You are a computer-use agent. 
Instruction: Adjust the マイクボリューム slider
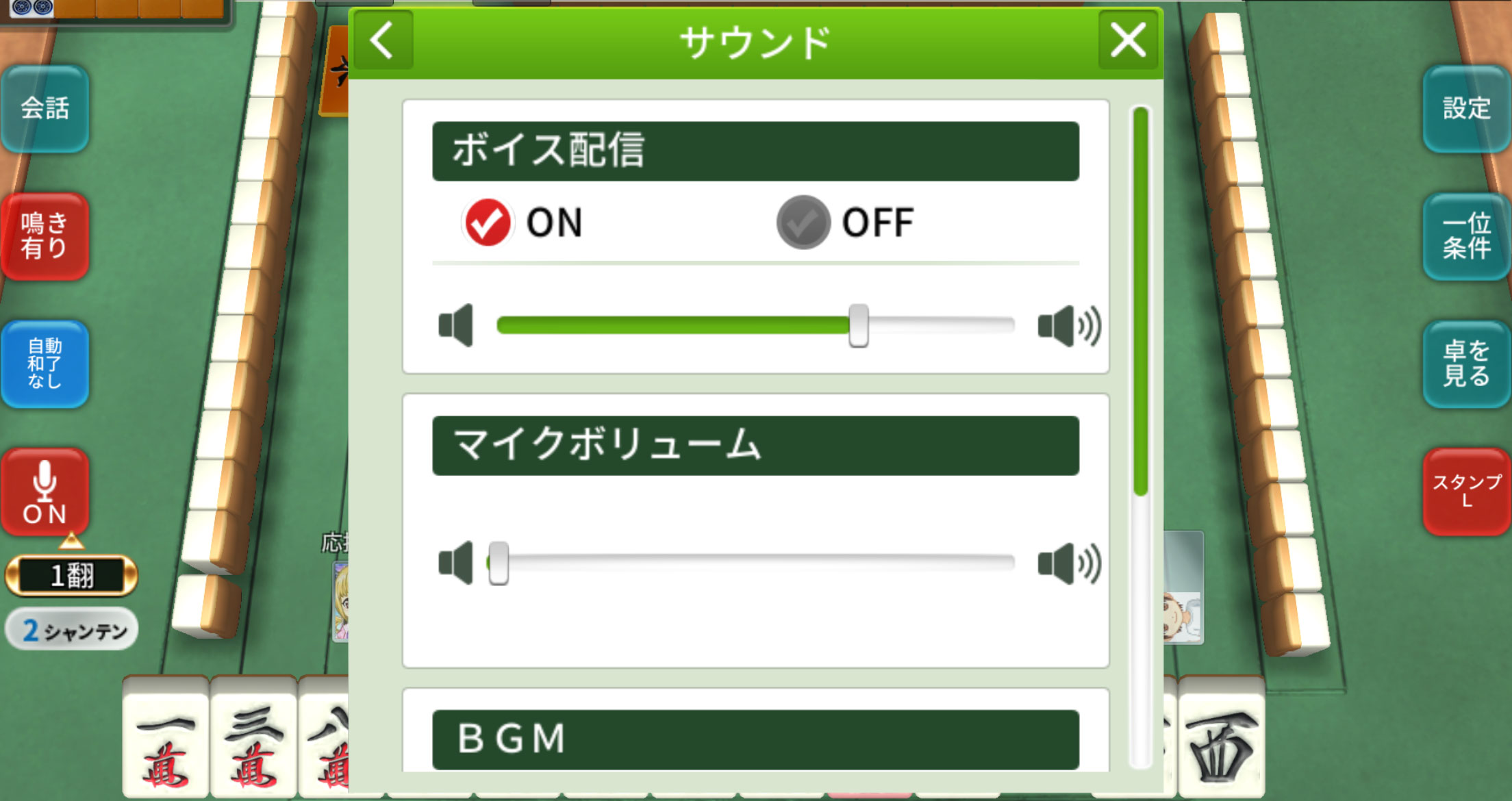[499, 563]
